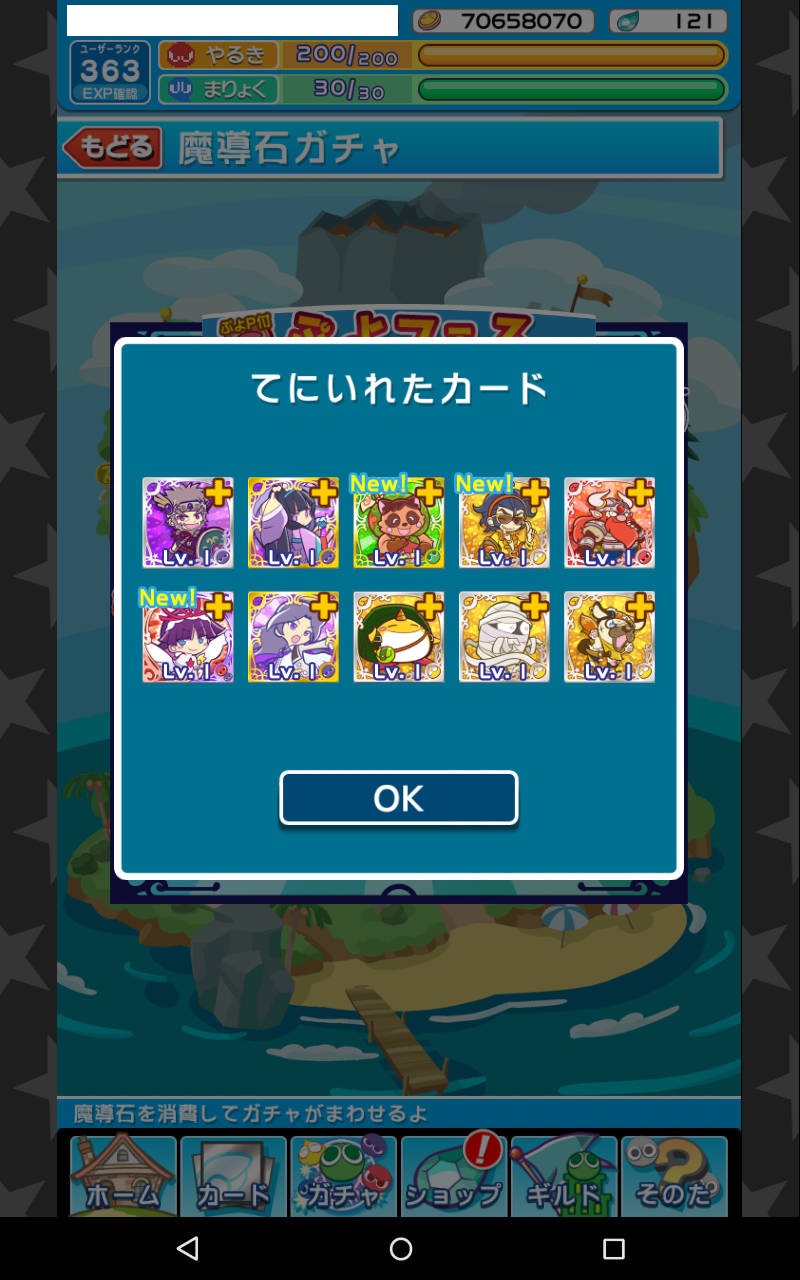This screenshot has width=800, height=1280.
Task: Open the tanuki card marked New
Action: pos(398,523)
